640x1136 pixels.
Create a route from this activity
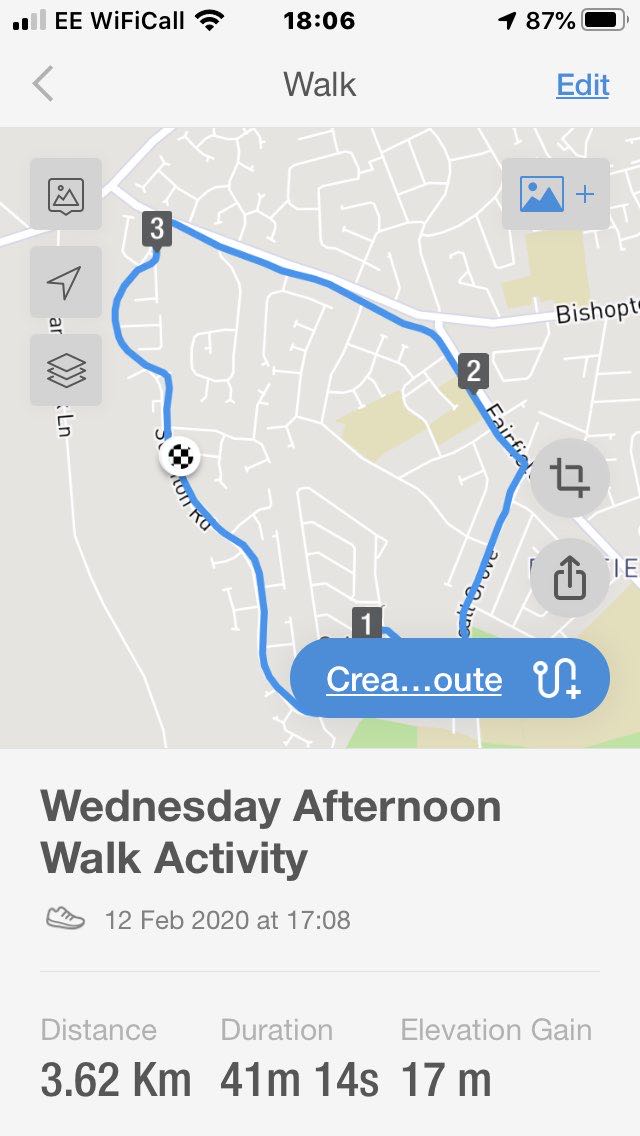[x=450, y=680]
